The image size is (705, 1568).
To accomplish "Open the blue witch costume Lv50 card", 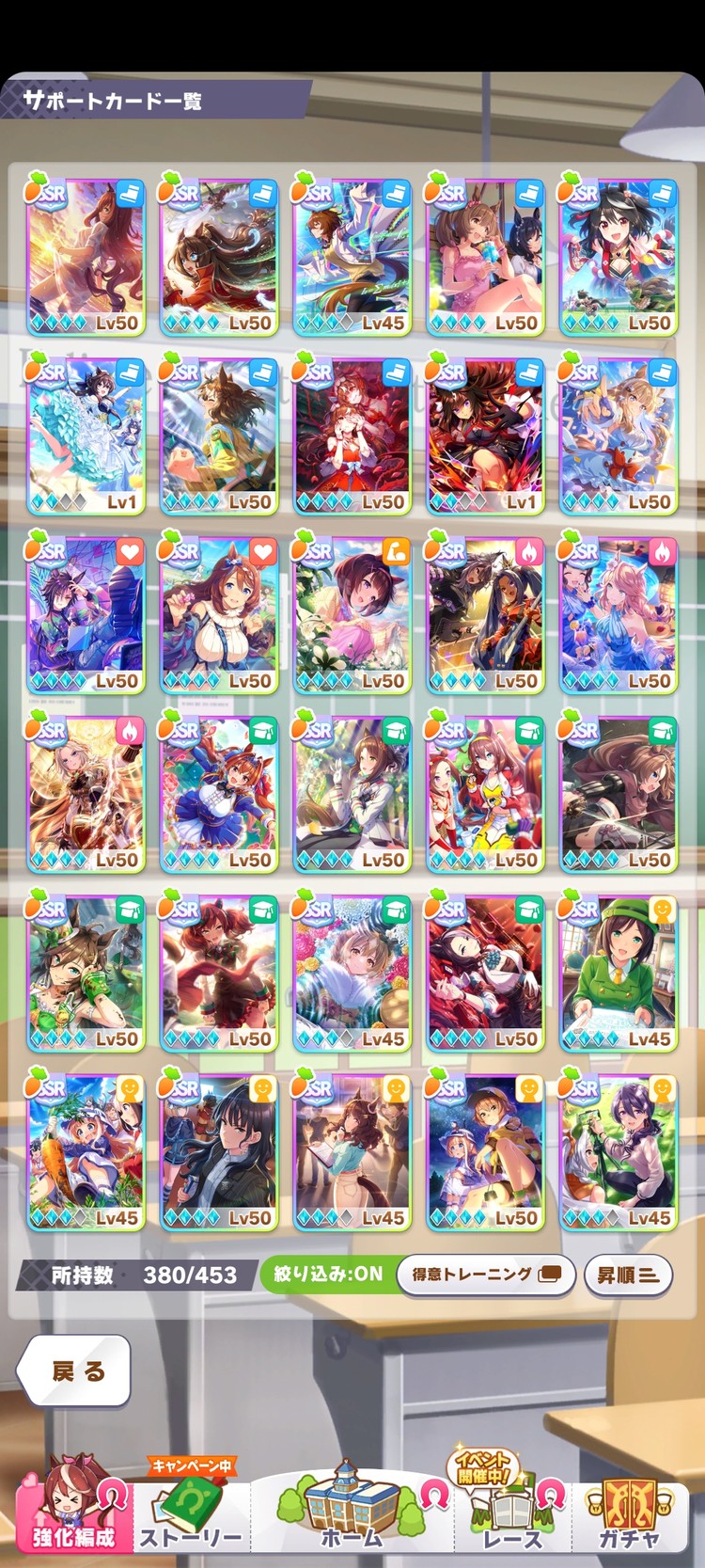I will 219,794.
